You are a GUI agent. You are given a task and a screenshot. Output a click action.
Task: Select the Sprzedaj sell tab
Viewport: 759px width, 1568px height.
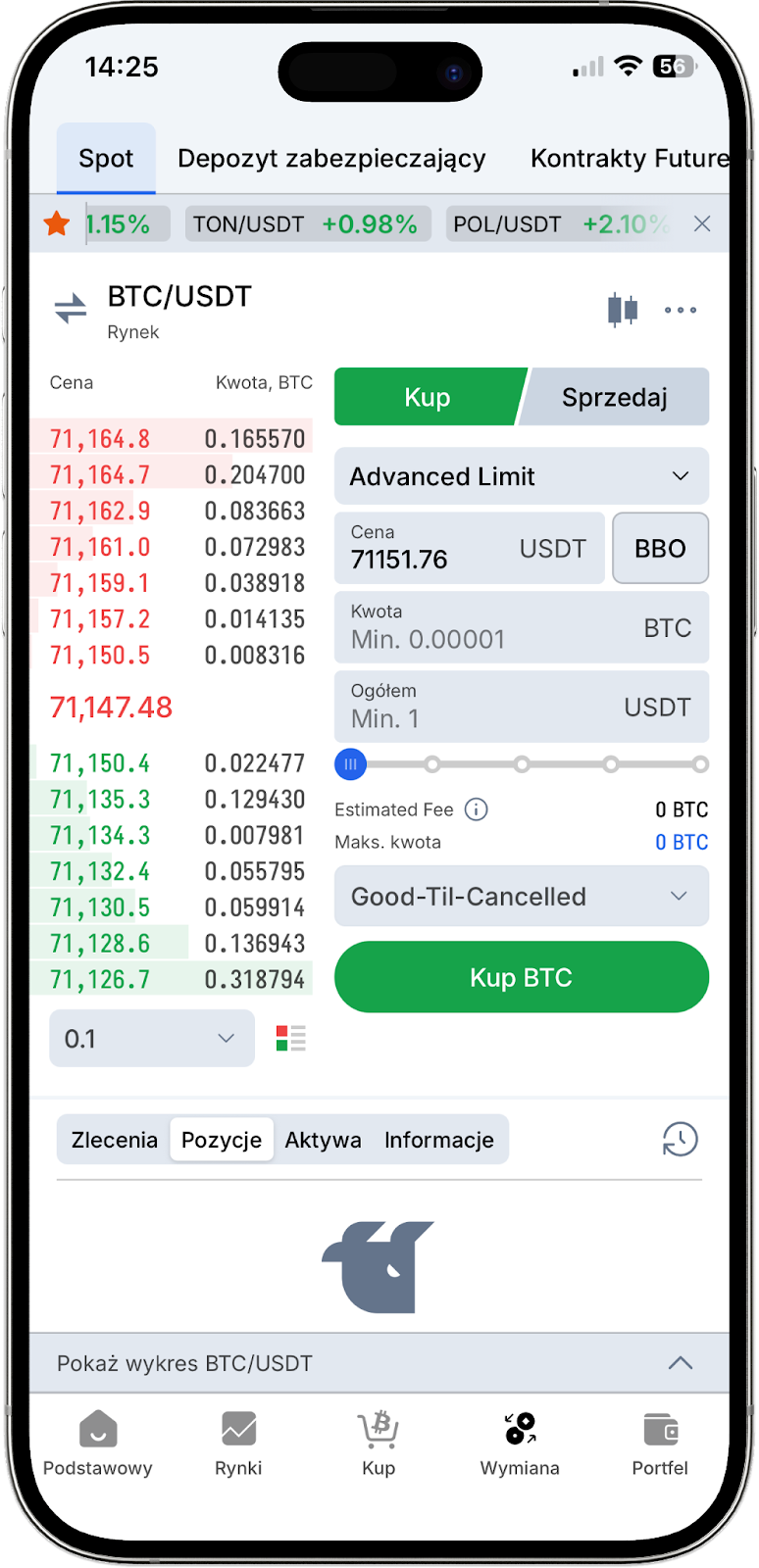615,397
